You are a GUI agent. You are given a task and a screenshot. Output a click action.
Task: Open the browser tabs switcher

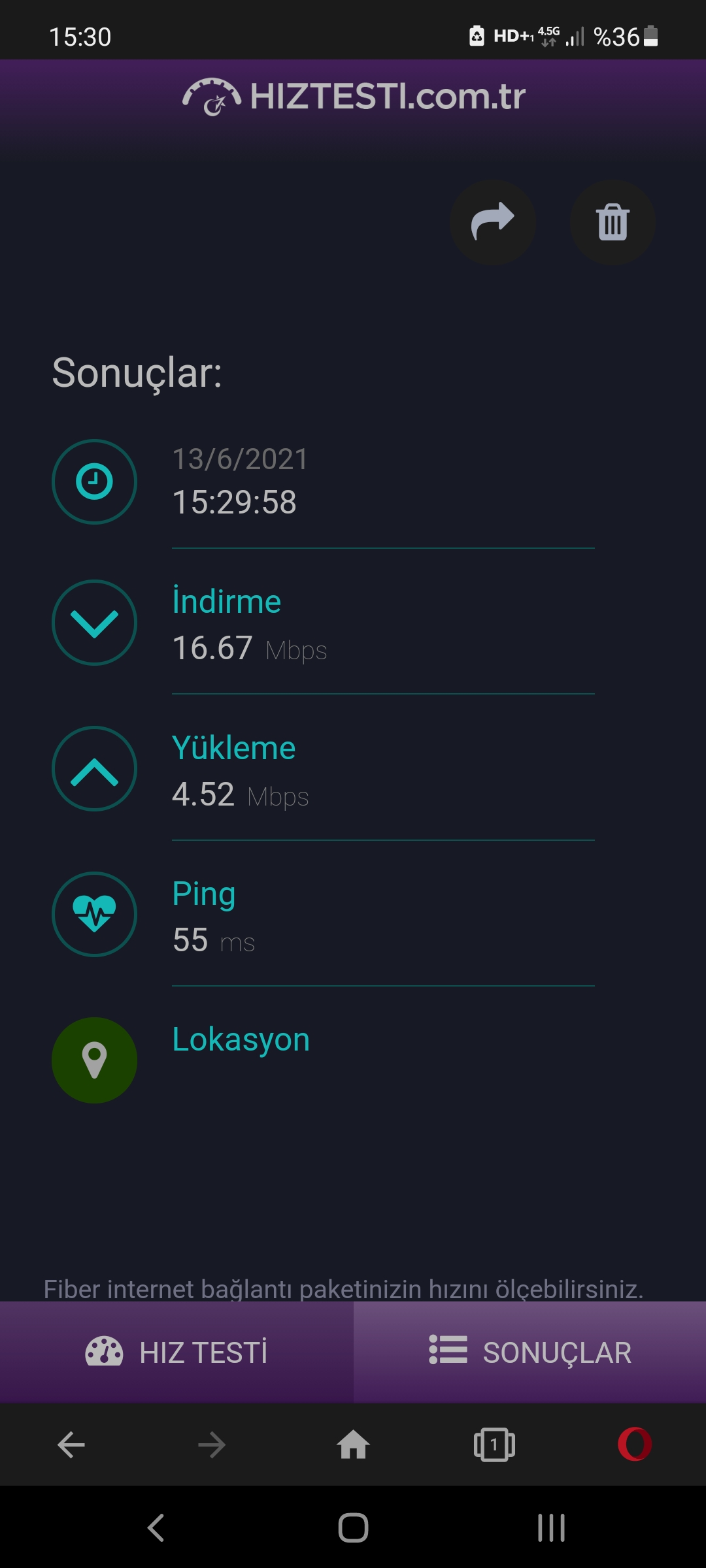pos(494,1445)
